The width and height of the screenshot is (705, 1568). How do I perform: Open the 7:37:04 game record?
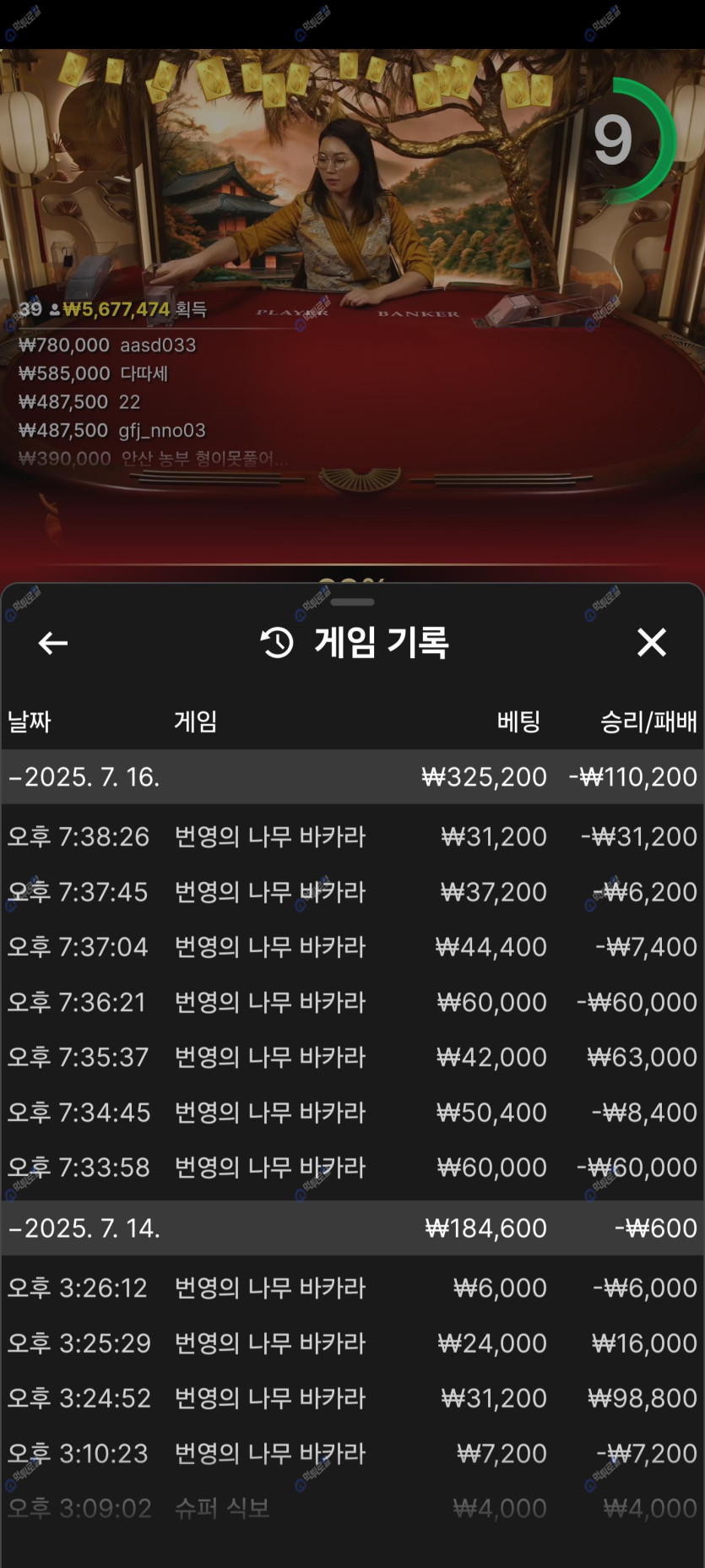tap(352, 946)
